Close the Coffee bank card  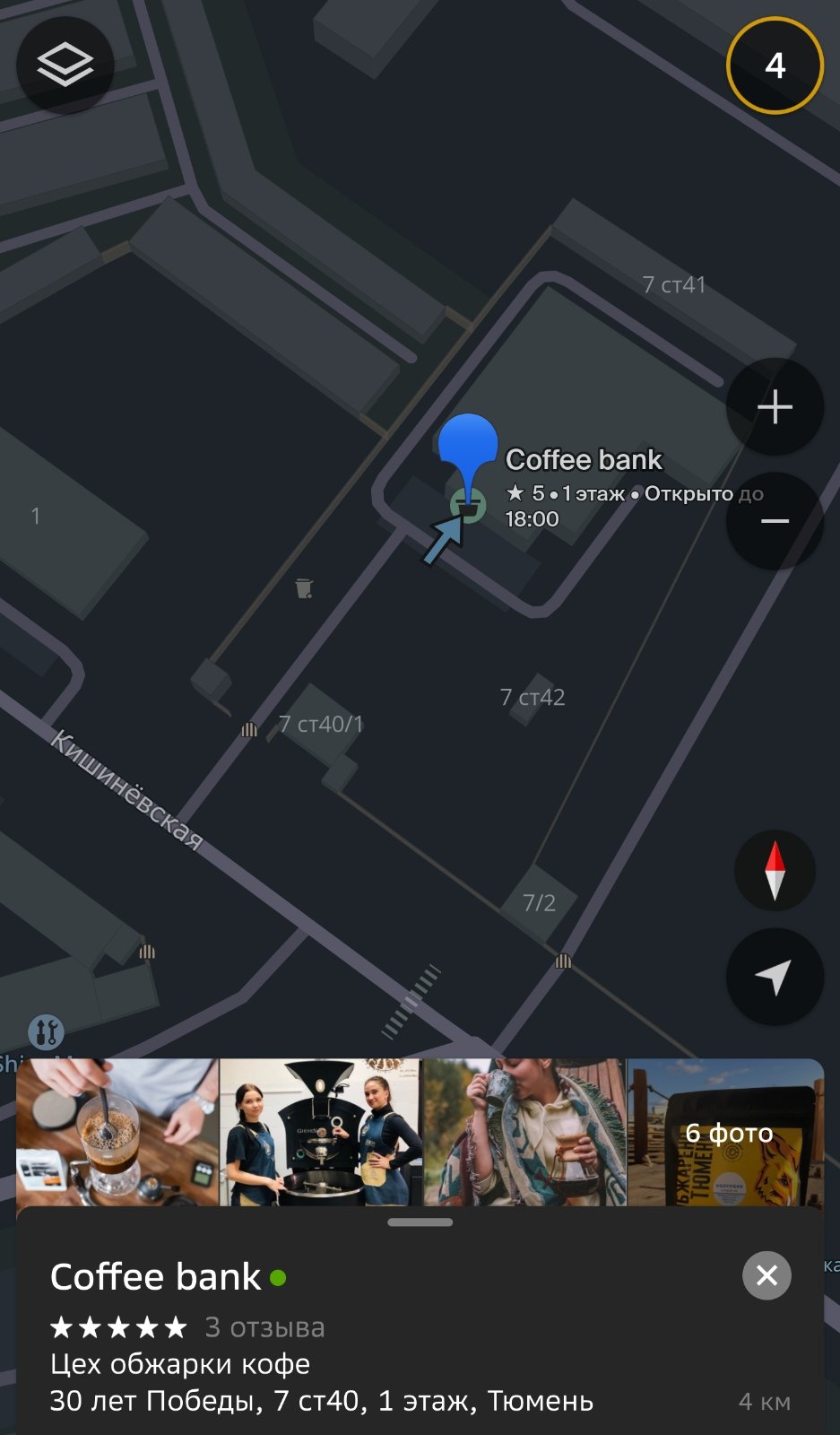766,1274
